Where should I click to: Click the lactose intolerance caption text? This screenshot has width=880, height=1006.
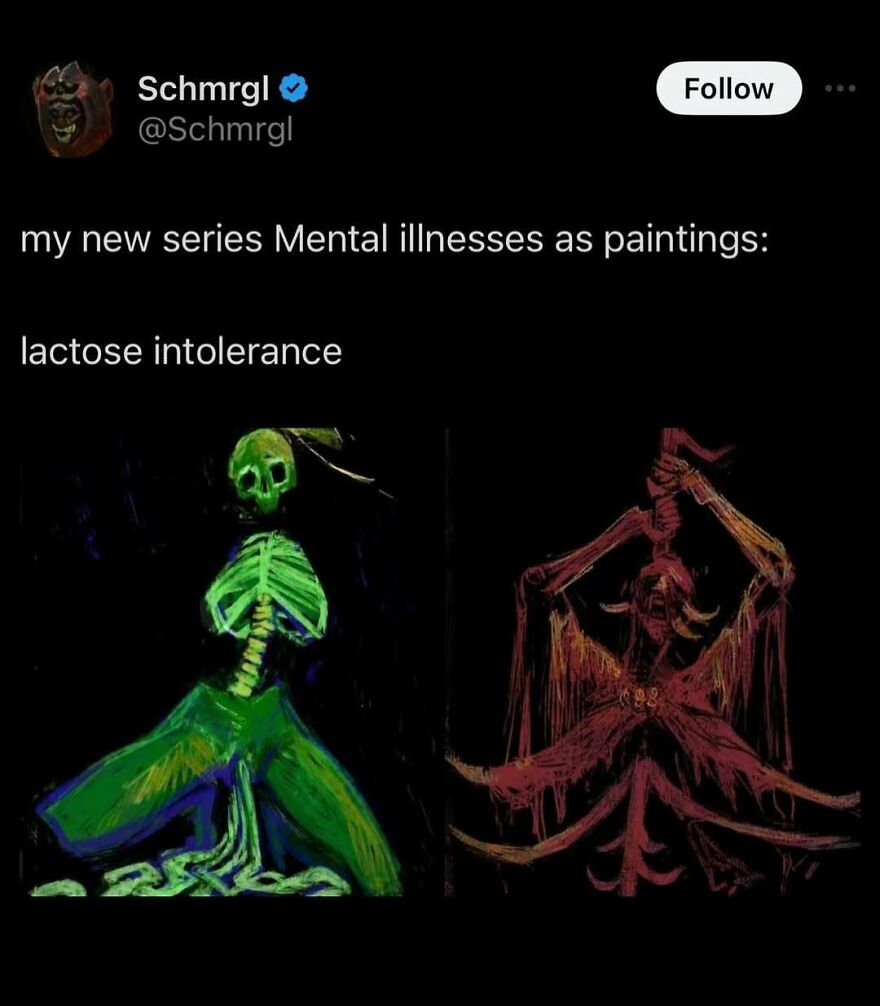click(180, 350)
